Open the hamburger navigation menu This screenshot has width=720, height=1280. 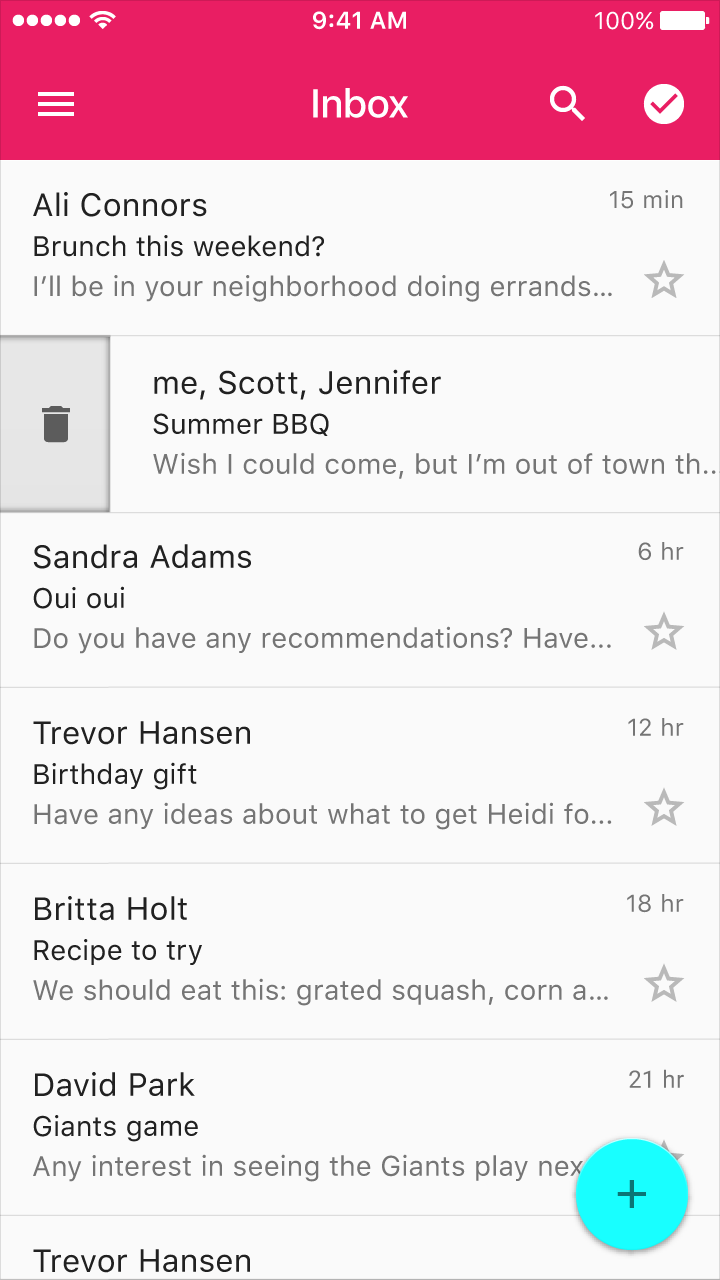(56, 104)
